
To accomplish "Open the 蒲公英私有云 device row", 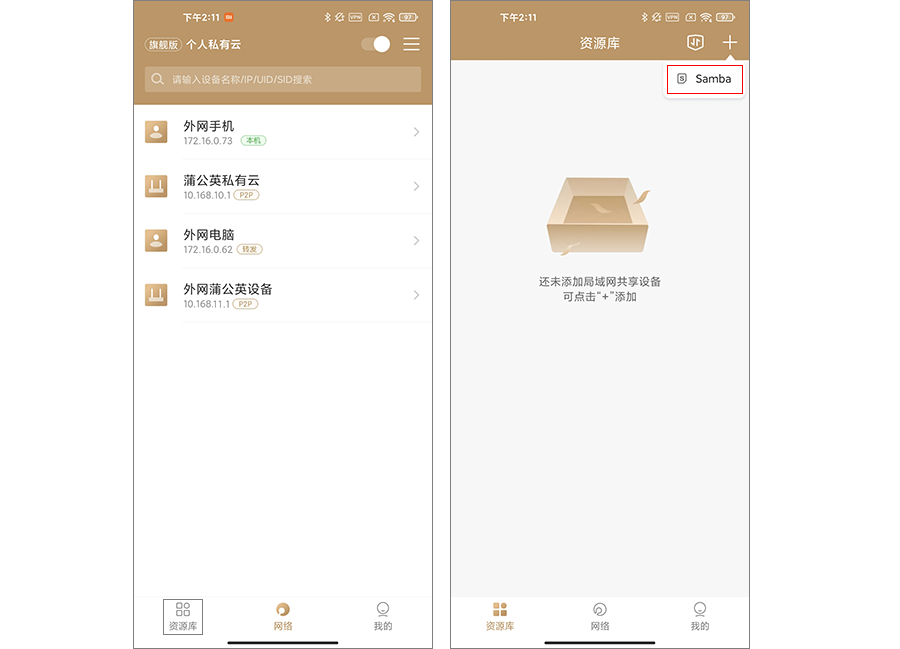I will [x=283, y=186].
